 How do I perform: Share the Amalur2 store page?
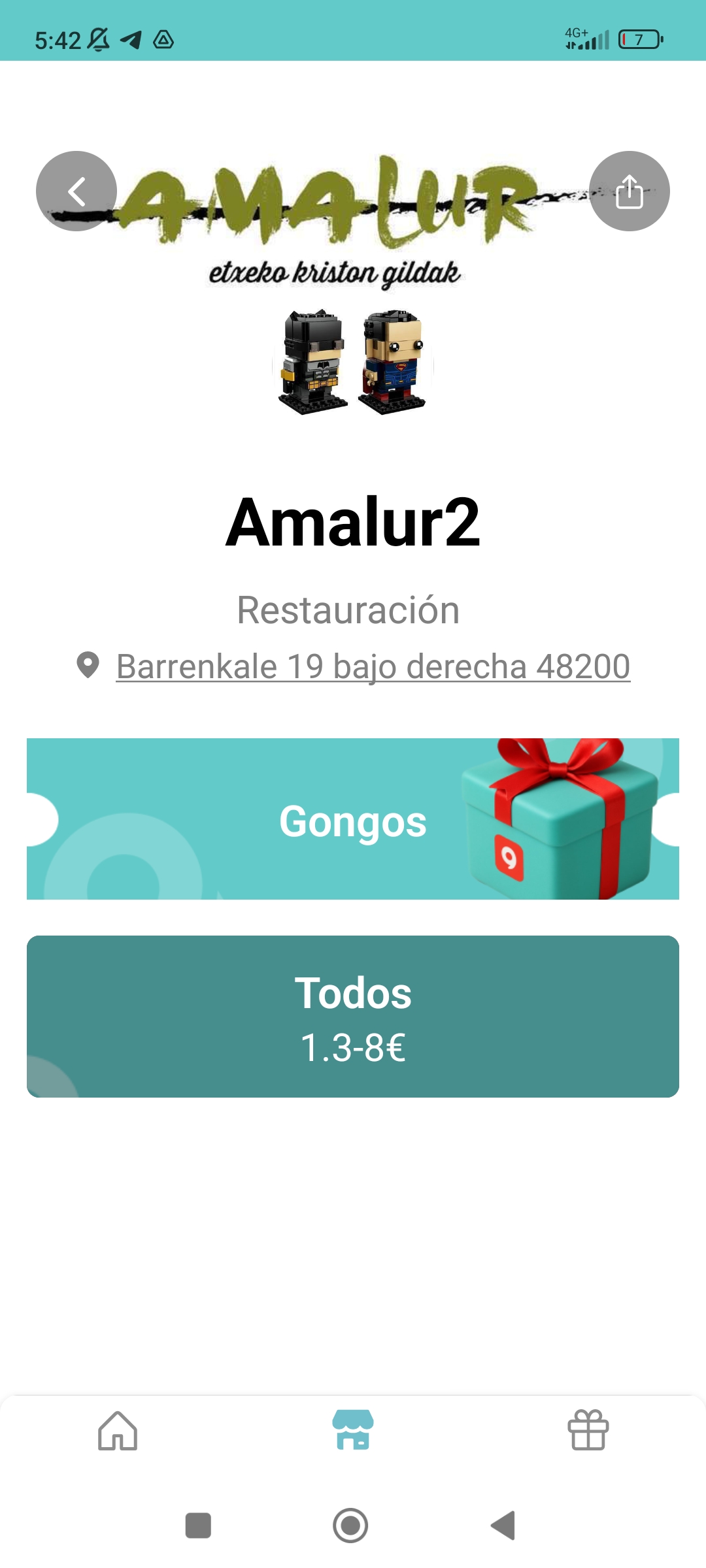(629, 191)
